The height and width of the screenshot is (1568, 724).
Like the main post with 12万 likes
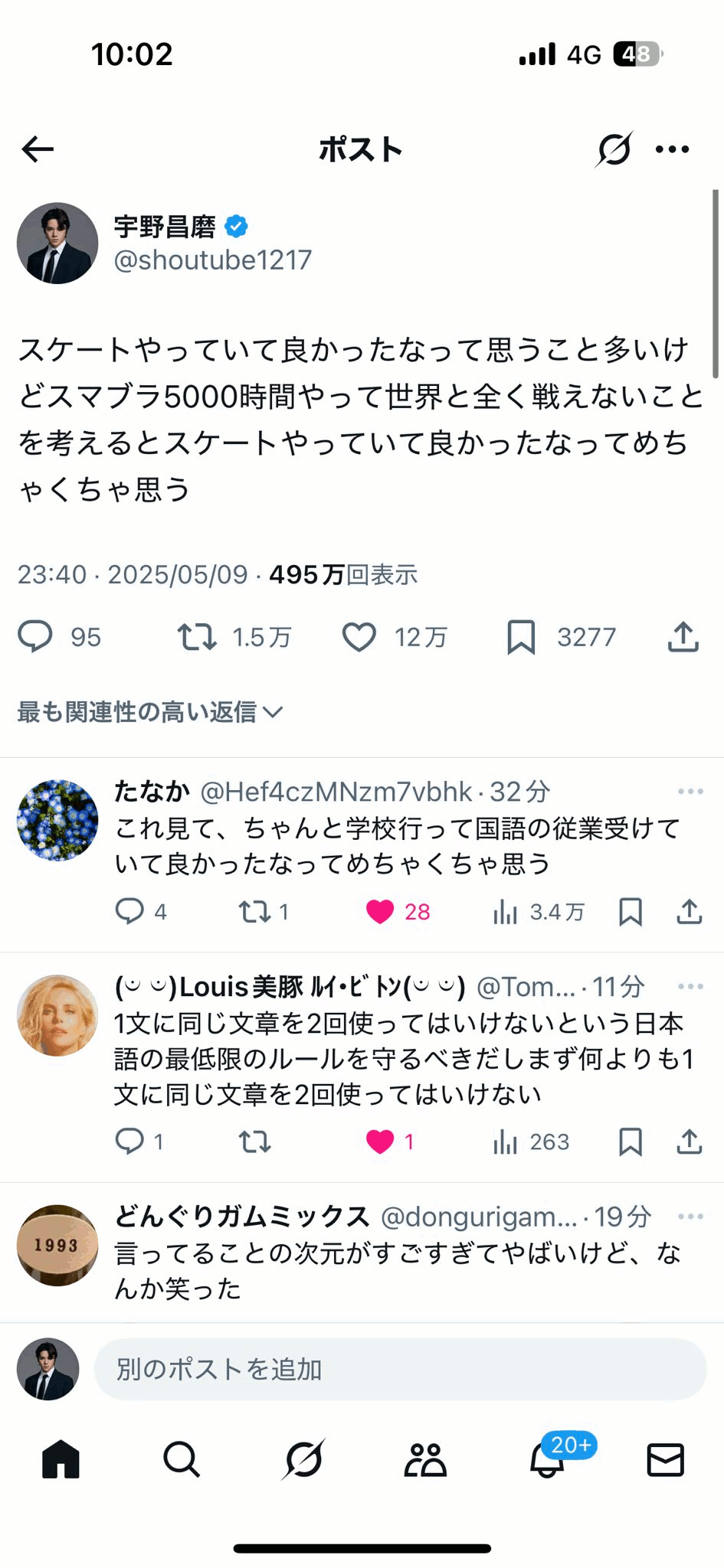[359, 637]
